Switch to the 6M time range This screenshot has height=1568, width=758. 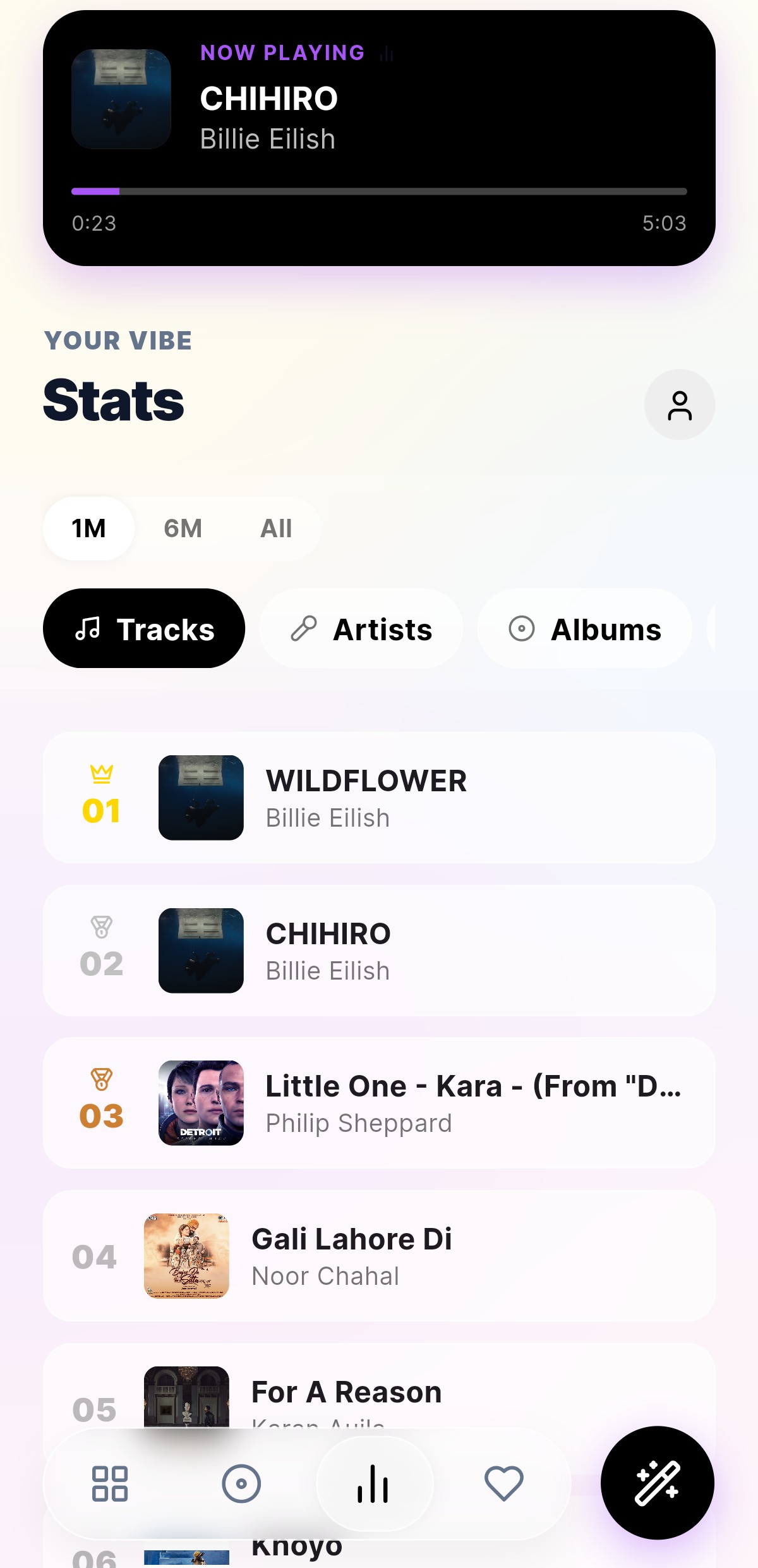(x=183, y=528)
